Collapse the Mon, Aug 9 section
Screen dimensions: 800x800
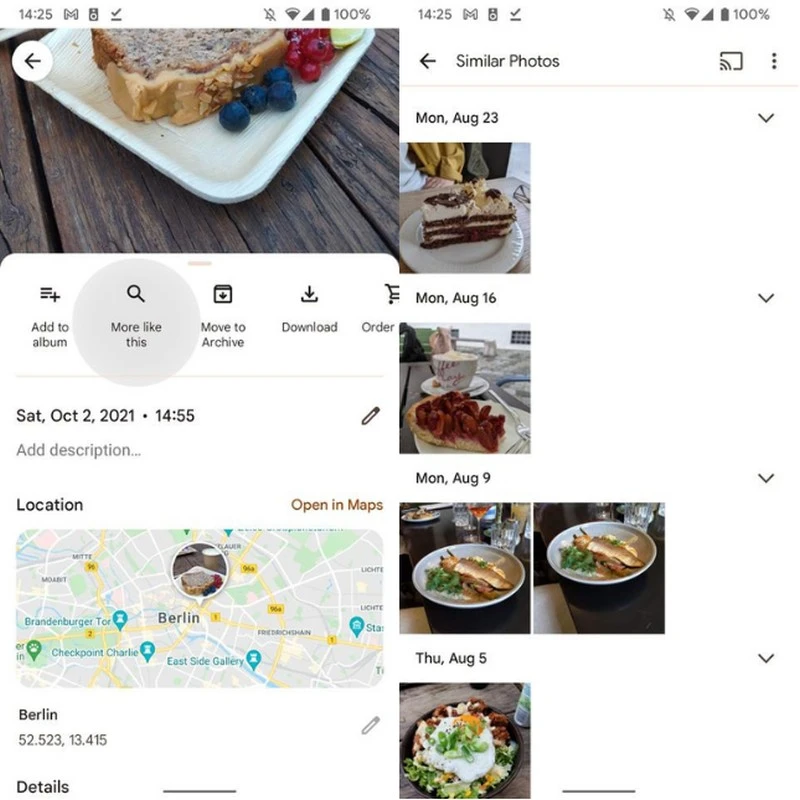point(766,478)
